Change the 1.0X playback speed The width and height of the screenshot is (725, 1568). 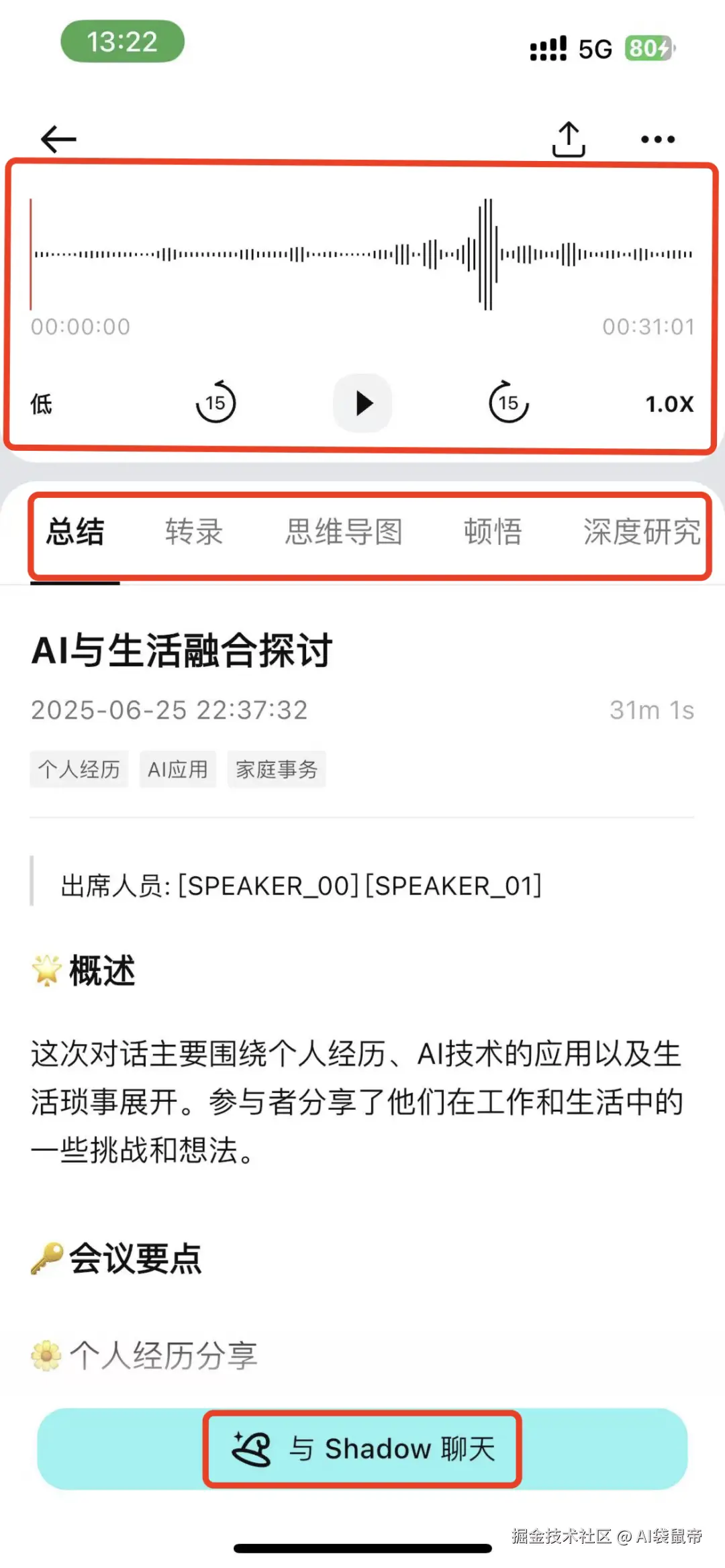(669, 404)
